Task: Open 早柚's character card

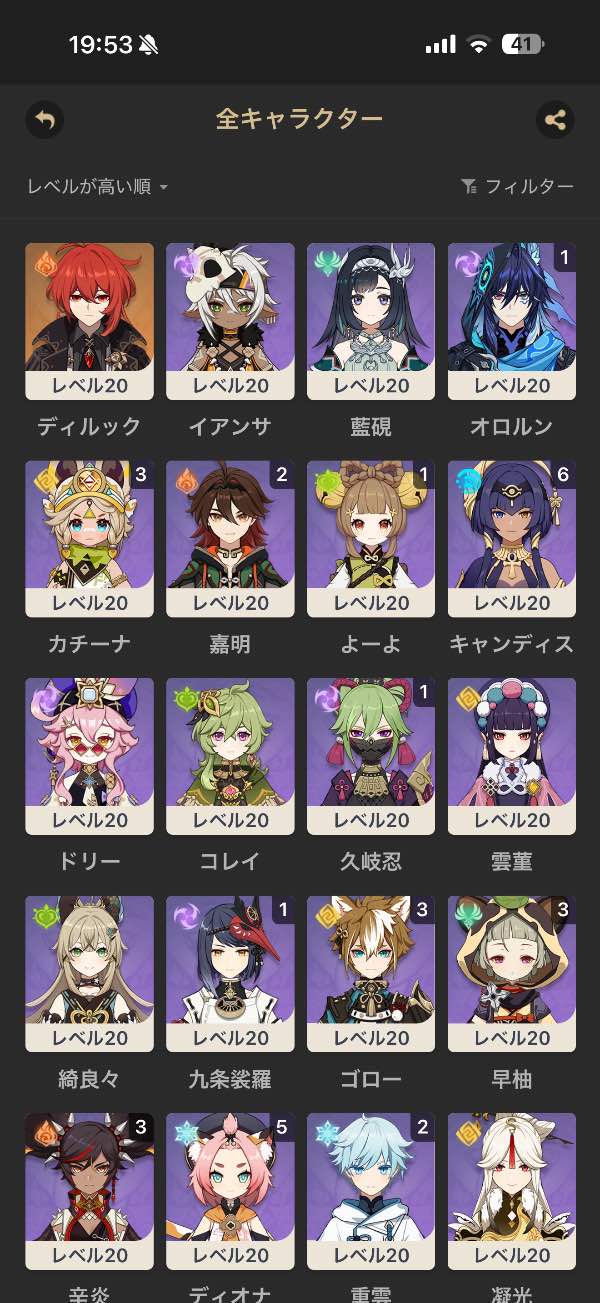Action: [512, 973]
